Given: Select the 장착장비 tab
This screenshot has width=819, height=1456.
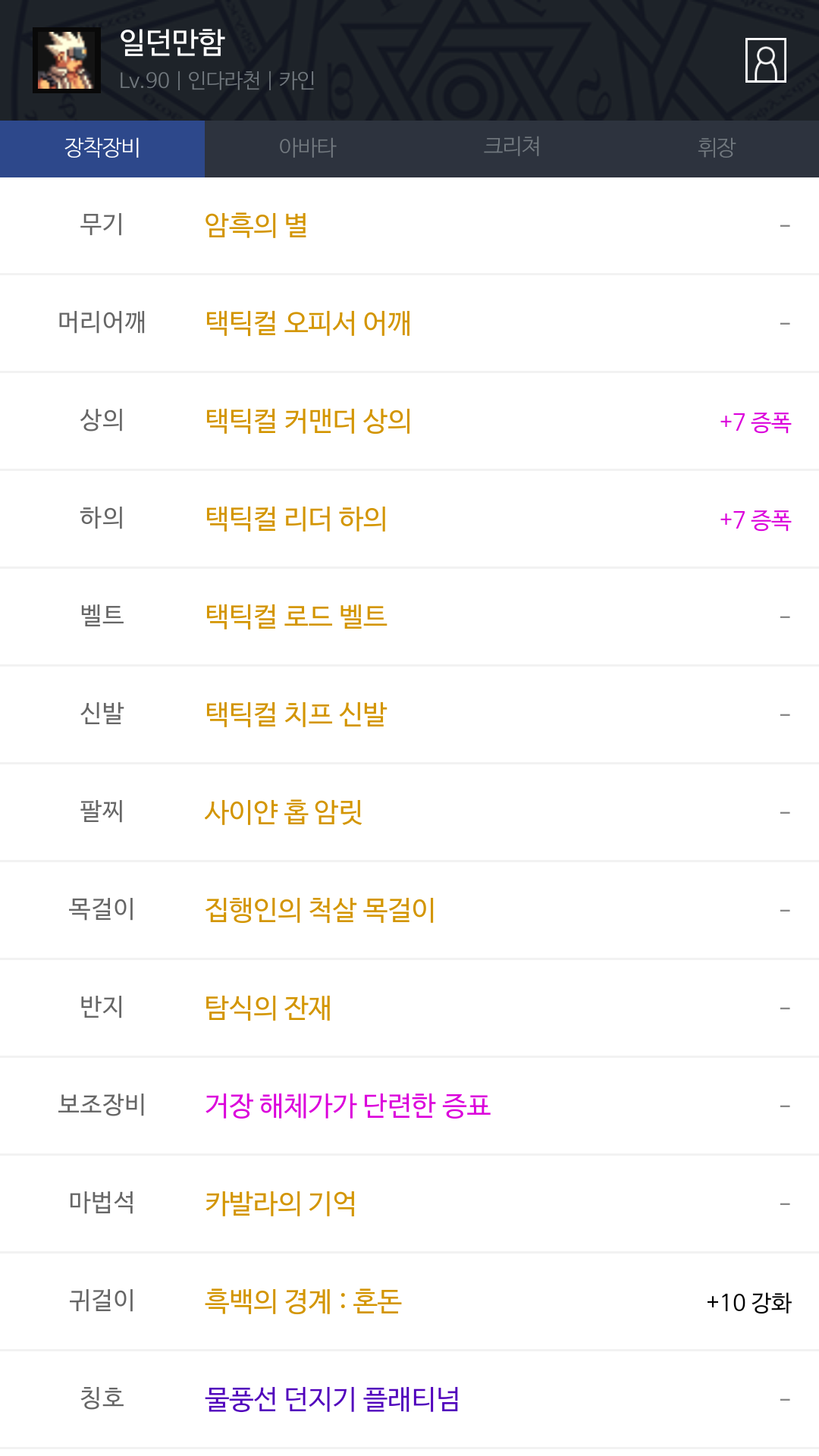Looking at the screenshot, I should (x=102, y=148).
